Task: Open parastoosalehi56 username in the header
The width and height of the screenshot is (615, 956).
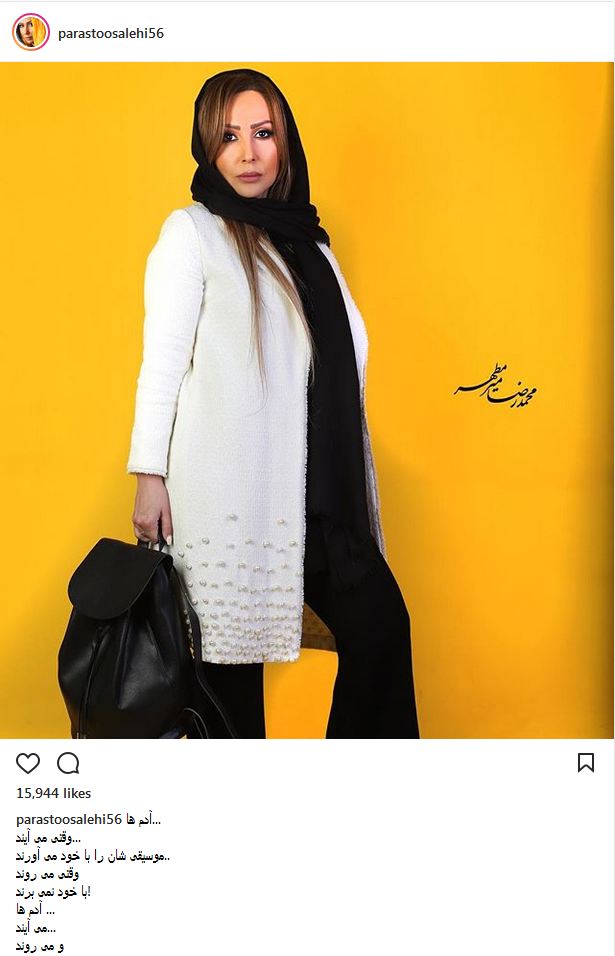Action: tap(111, 33)
